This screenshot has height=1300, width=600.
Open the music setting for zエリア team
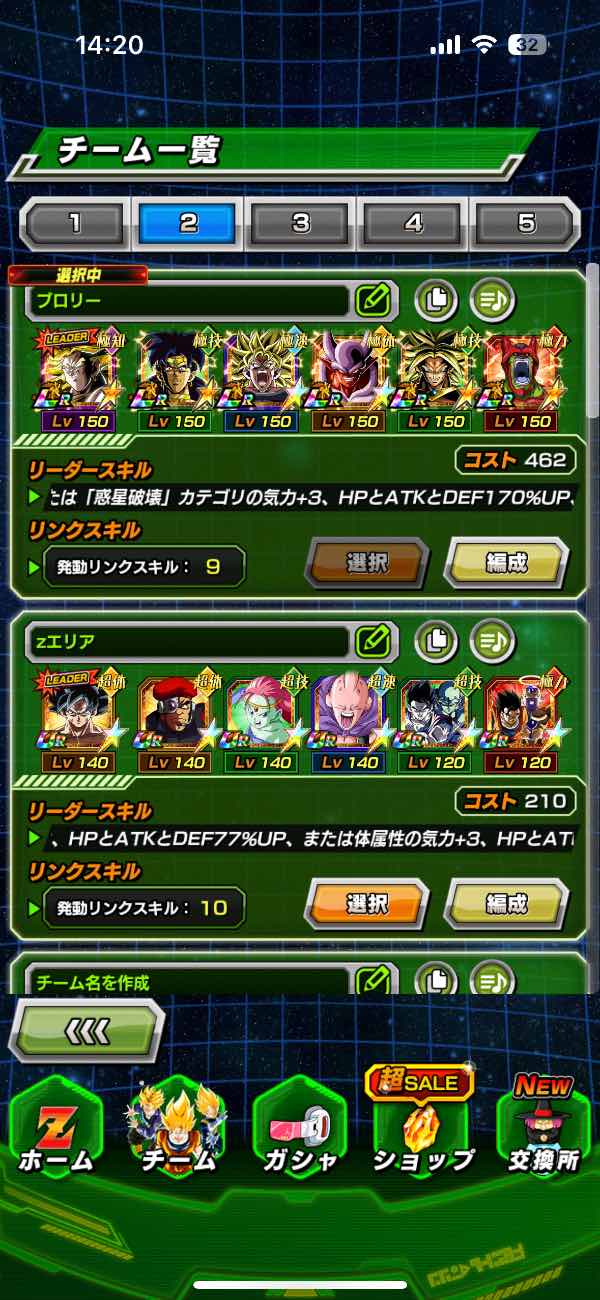click(491, 640)
